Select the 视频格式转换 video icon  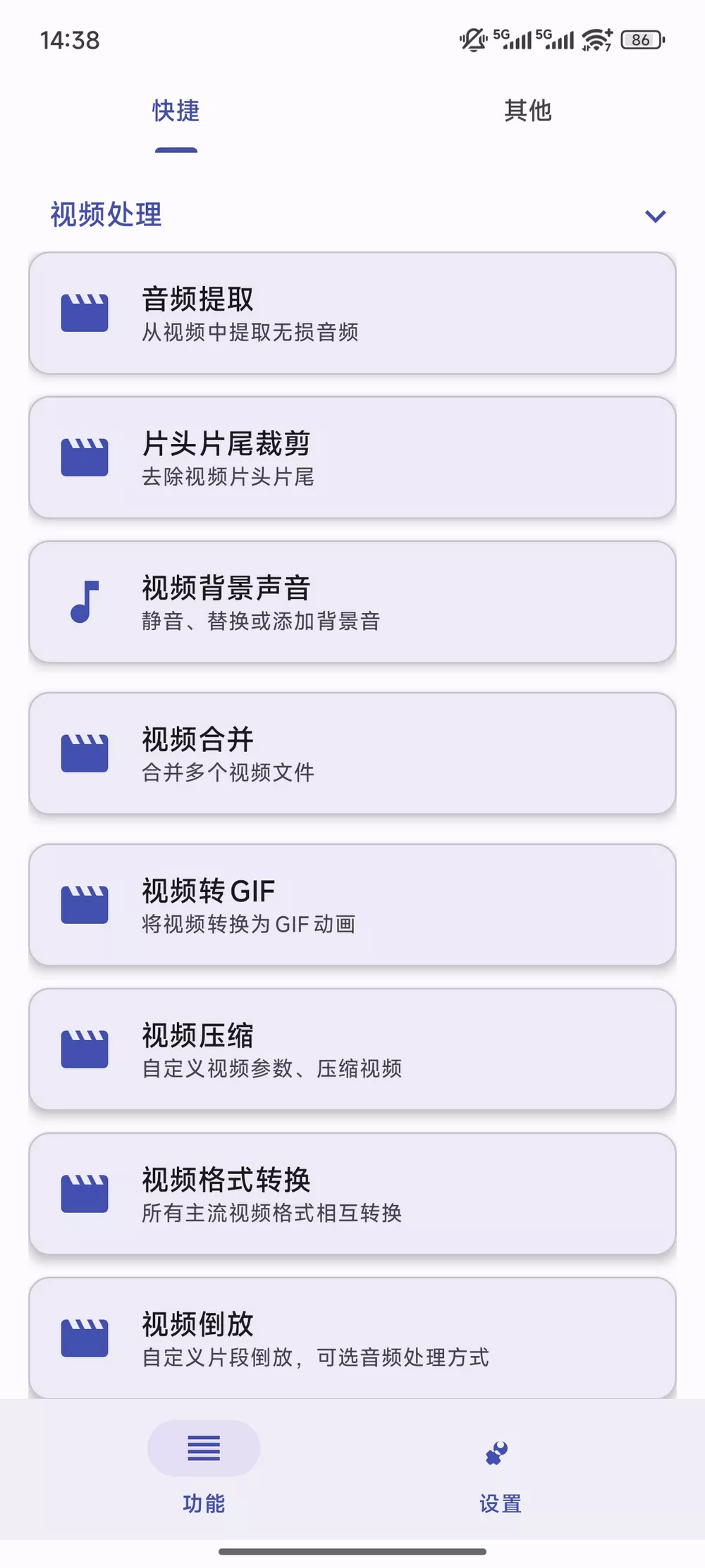[85, 1194]
